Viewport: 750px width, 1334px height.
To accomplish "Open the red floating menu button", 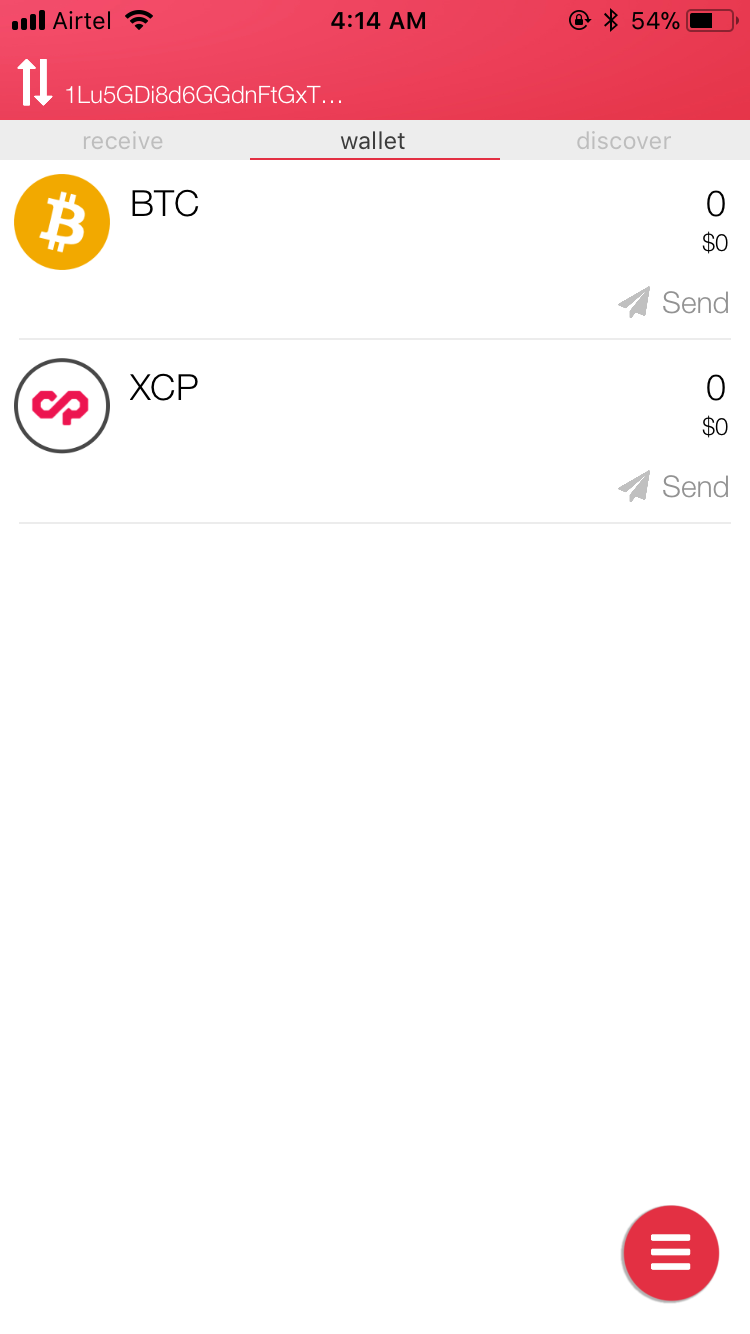I will click(670, 1252).
